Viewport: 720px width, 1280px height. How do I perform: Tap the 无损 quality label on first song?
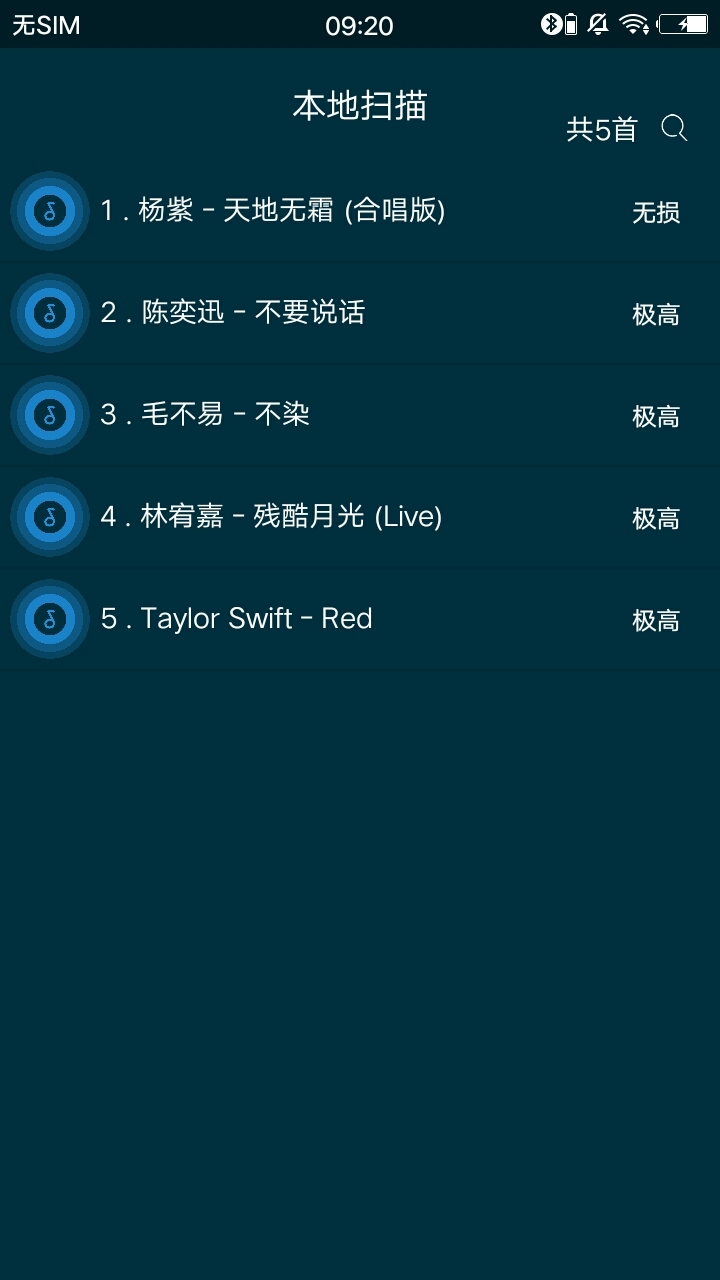(x=656, y=214)
